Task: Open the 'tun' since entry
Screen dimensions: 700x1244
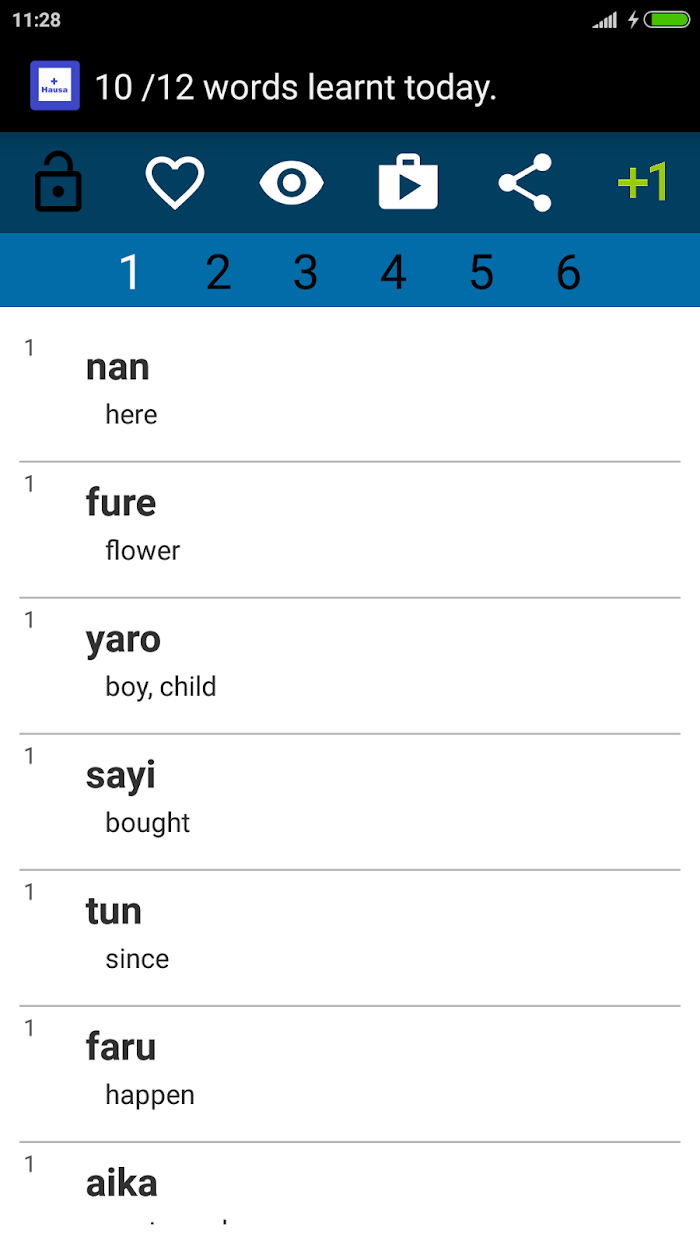Action: [x=350, y=938]
